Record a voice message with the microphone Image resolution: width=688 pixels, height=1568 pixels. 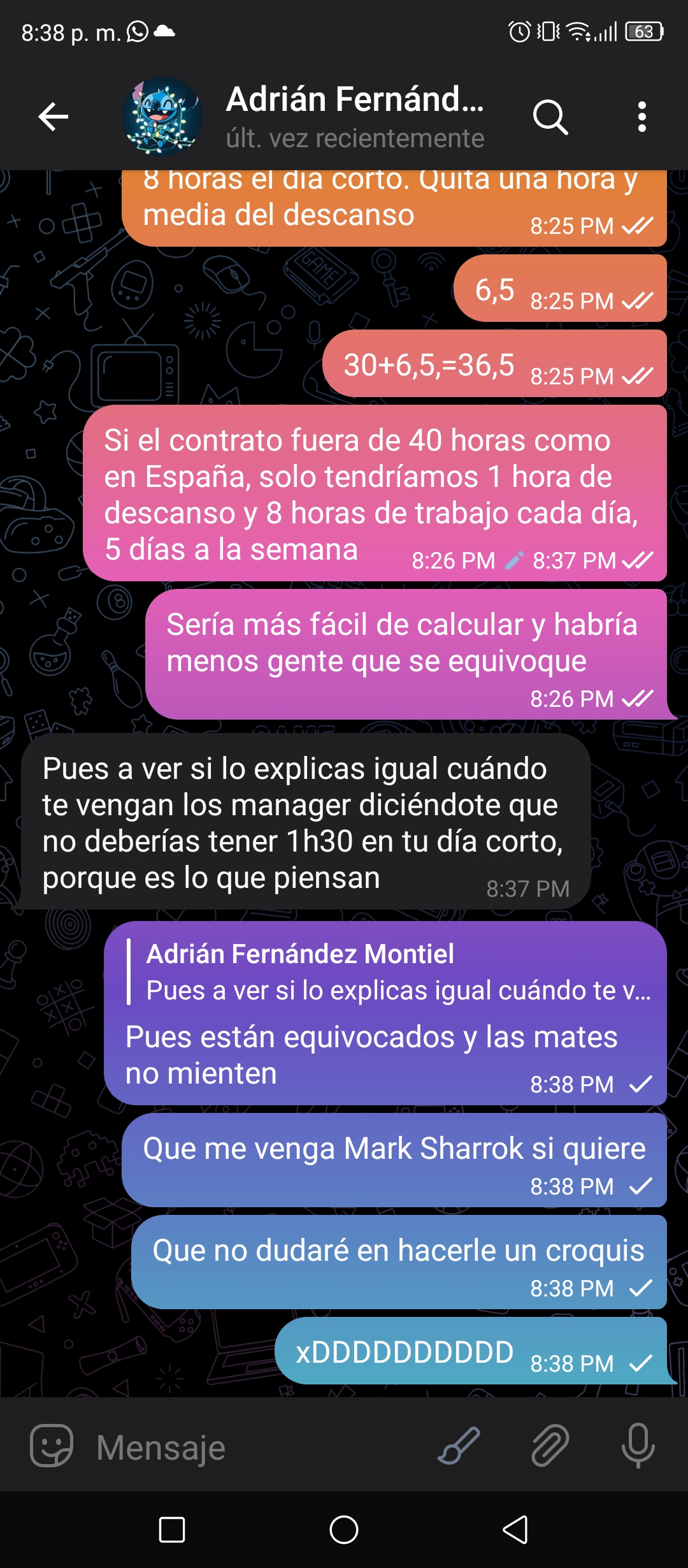coord(638,1446)
